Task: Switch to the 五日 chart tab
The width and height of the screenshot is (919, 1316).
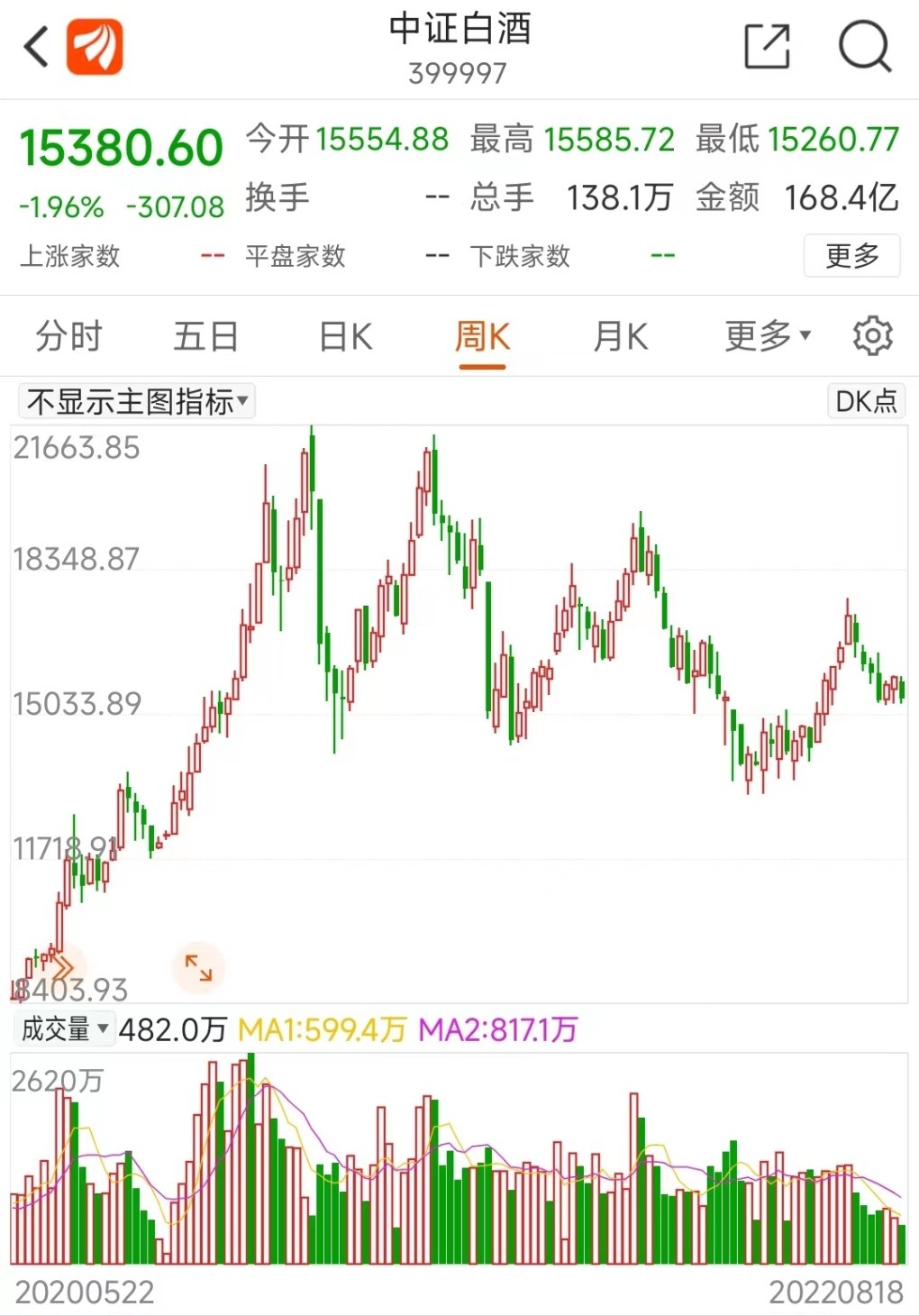Action: coord(206,337)
